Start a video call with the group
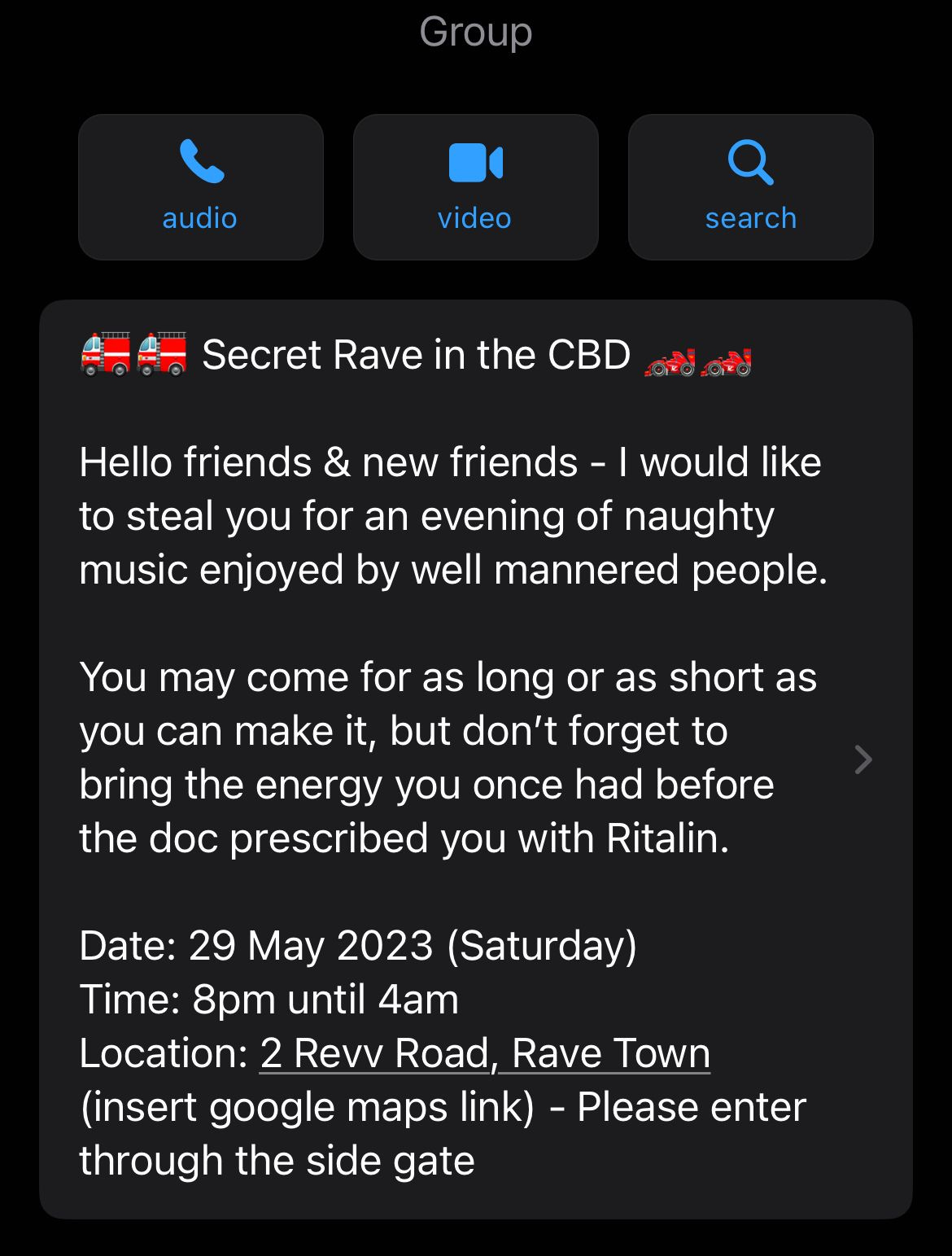The image size is (952, 1256). [x=475, y=186]
